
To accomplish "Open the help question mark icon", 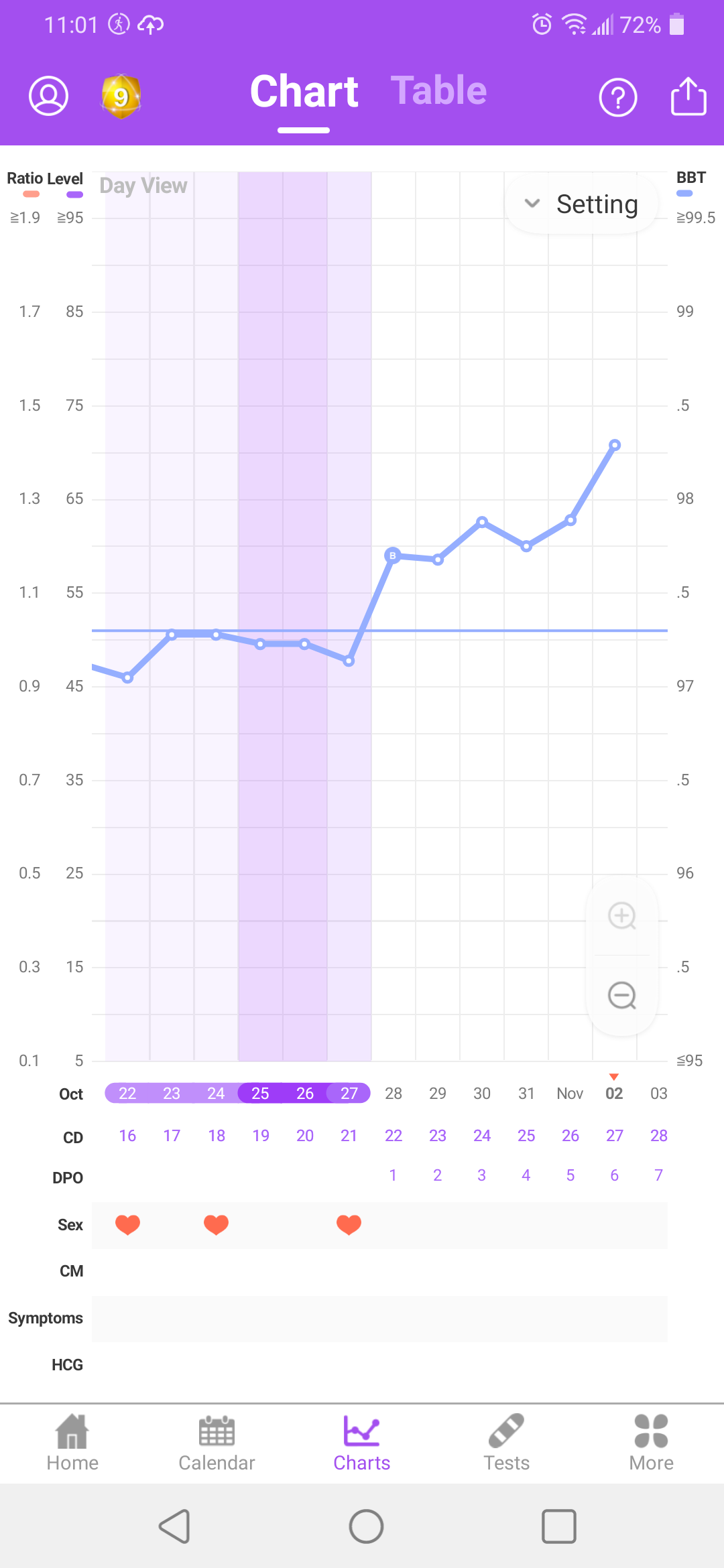I will pos(617,97).
